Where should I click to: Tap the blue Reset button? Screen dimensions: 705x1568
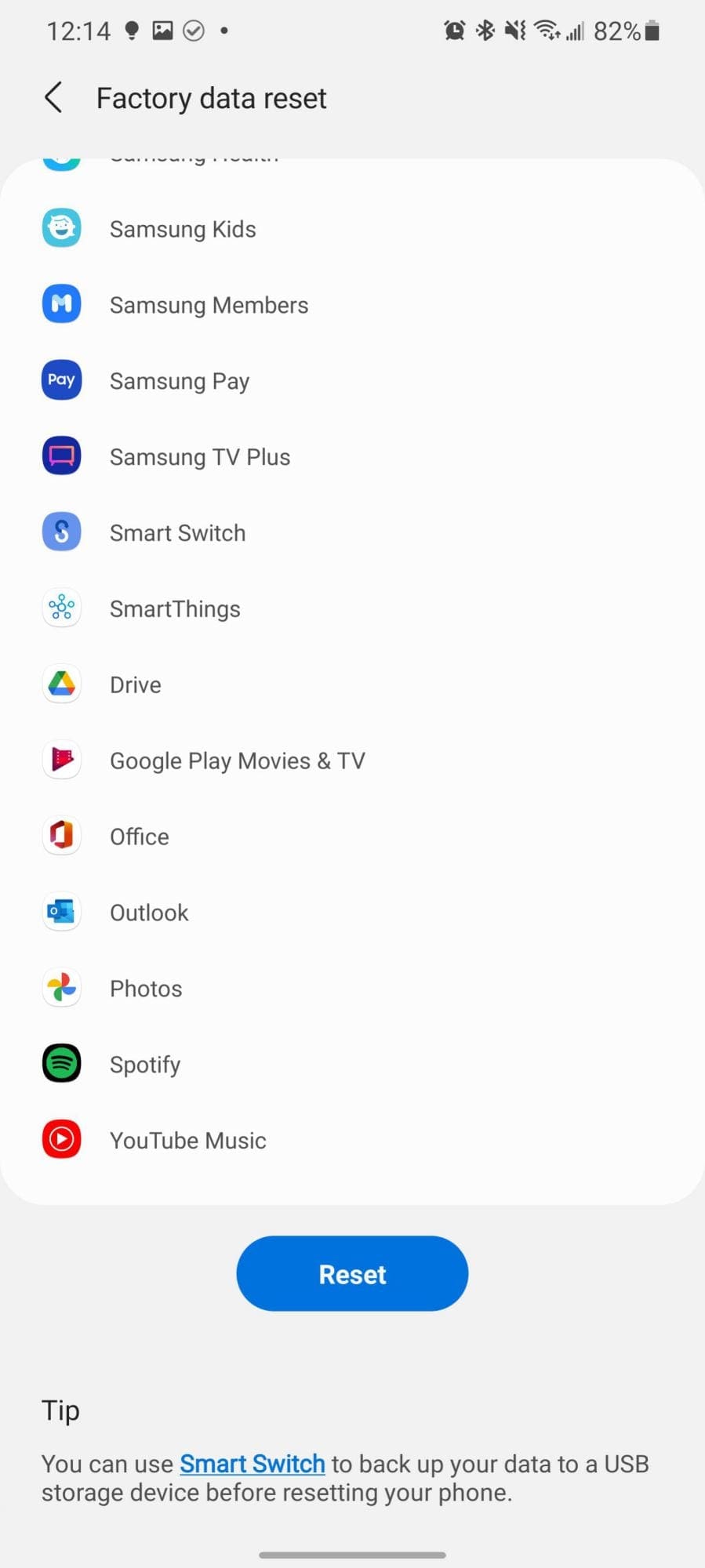tap(352, 1274)
